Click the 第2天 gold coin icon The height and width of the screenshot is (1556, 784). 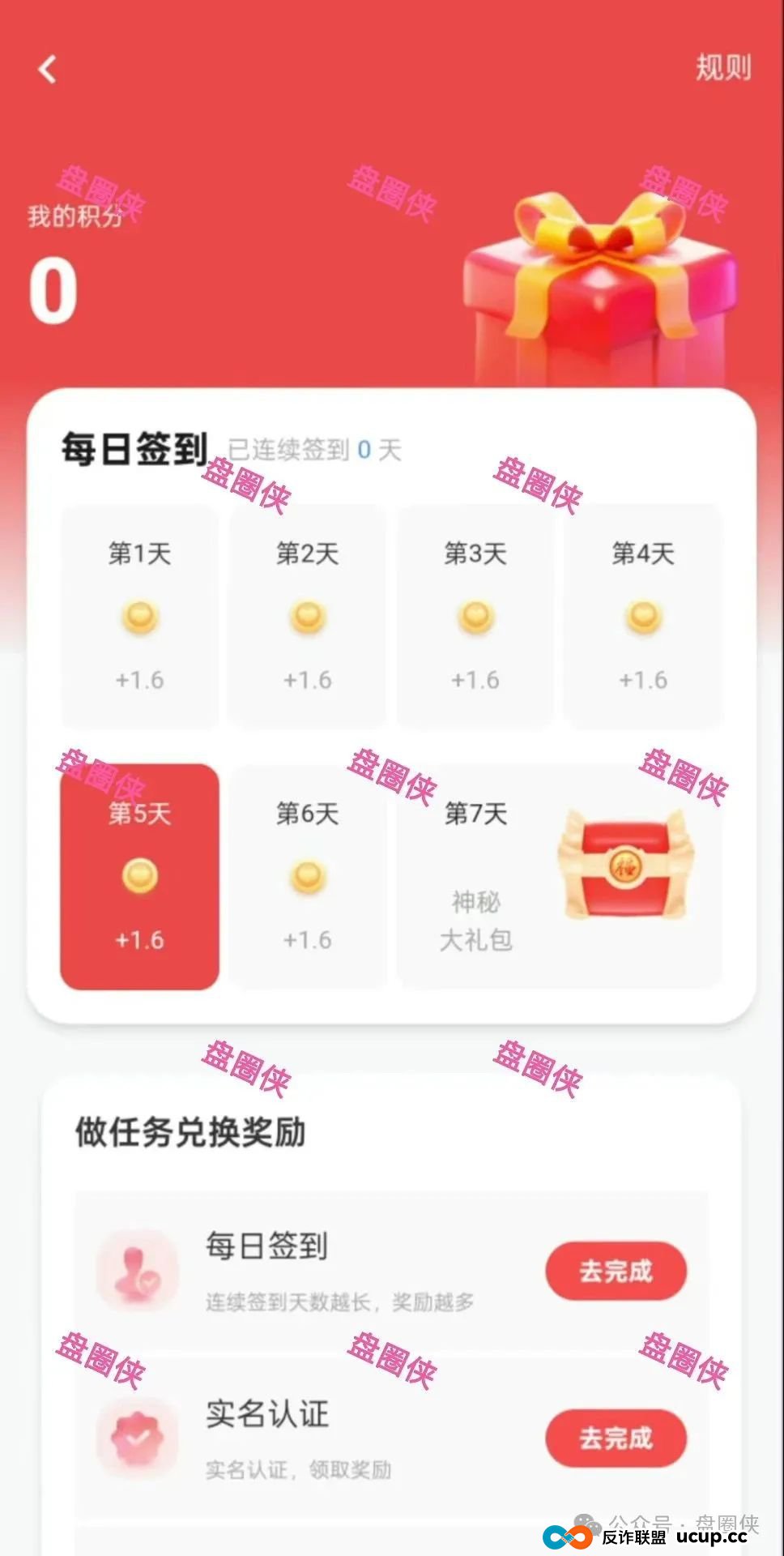point(307,618)
